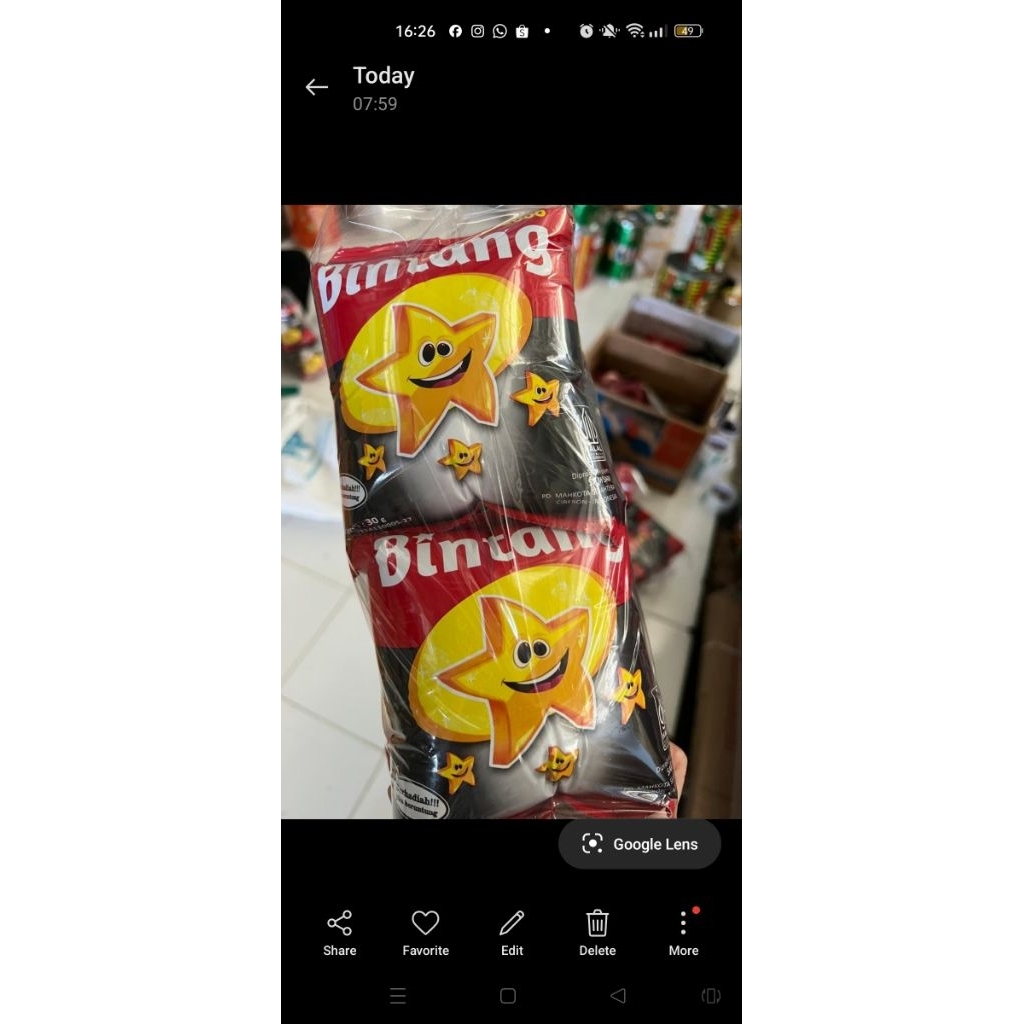
Task: Delete this photo
Action: point(597,932)
